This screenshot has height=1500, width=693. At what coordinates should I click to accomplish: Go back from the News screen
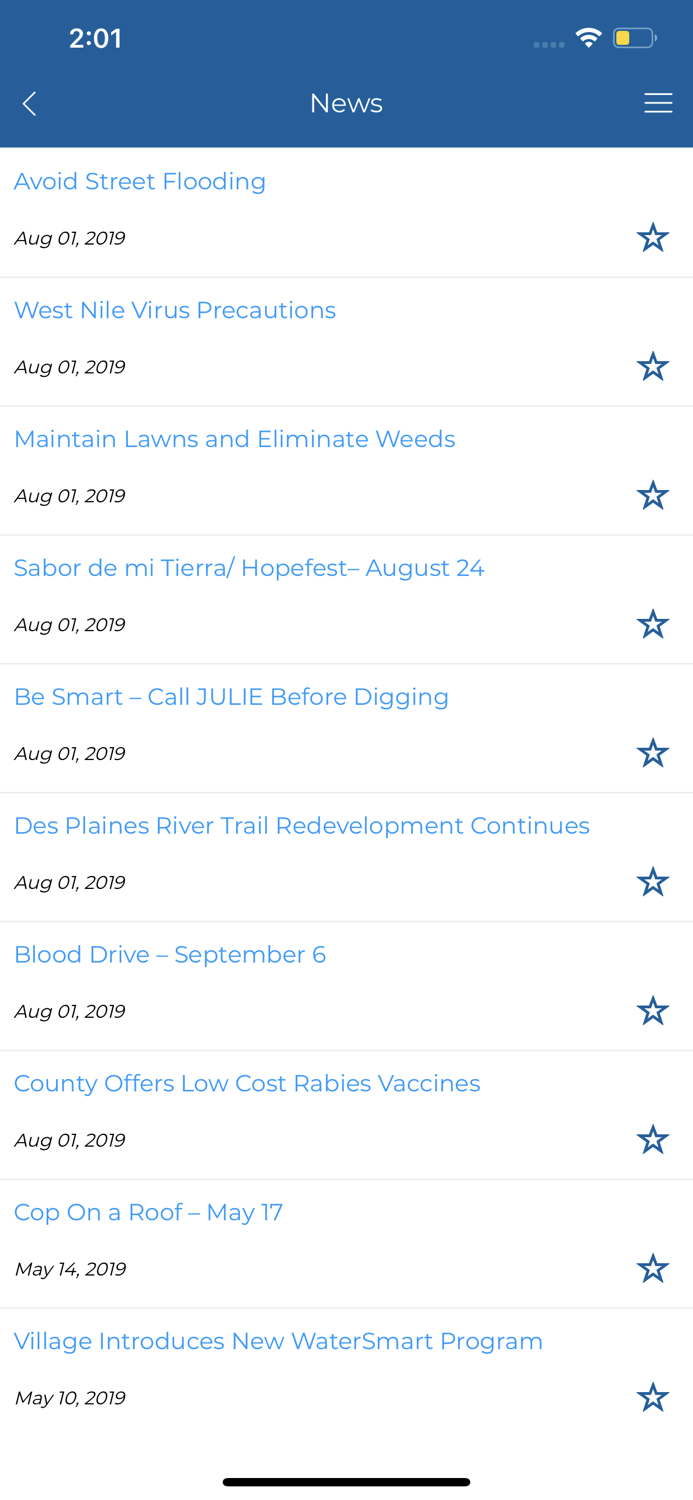pos(30,103)
